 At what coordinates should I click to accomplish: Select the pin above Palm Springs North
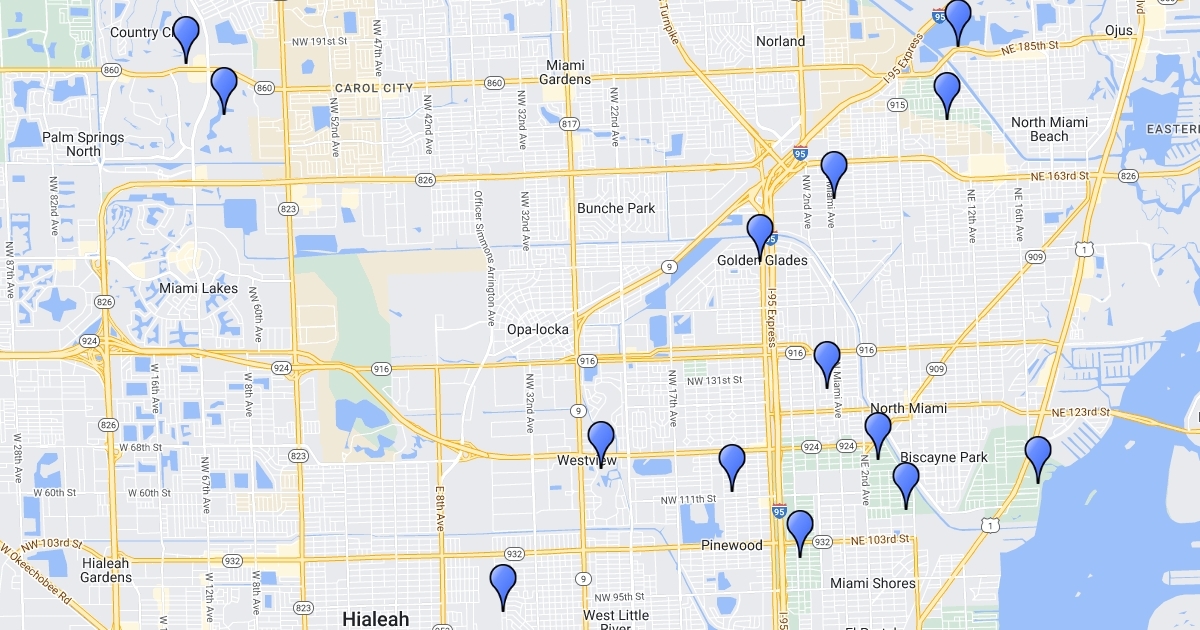pos(224,87)
